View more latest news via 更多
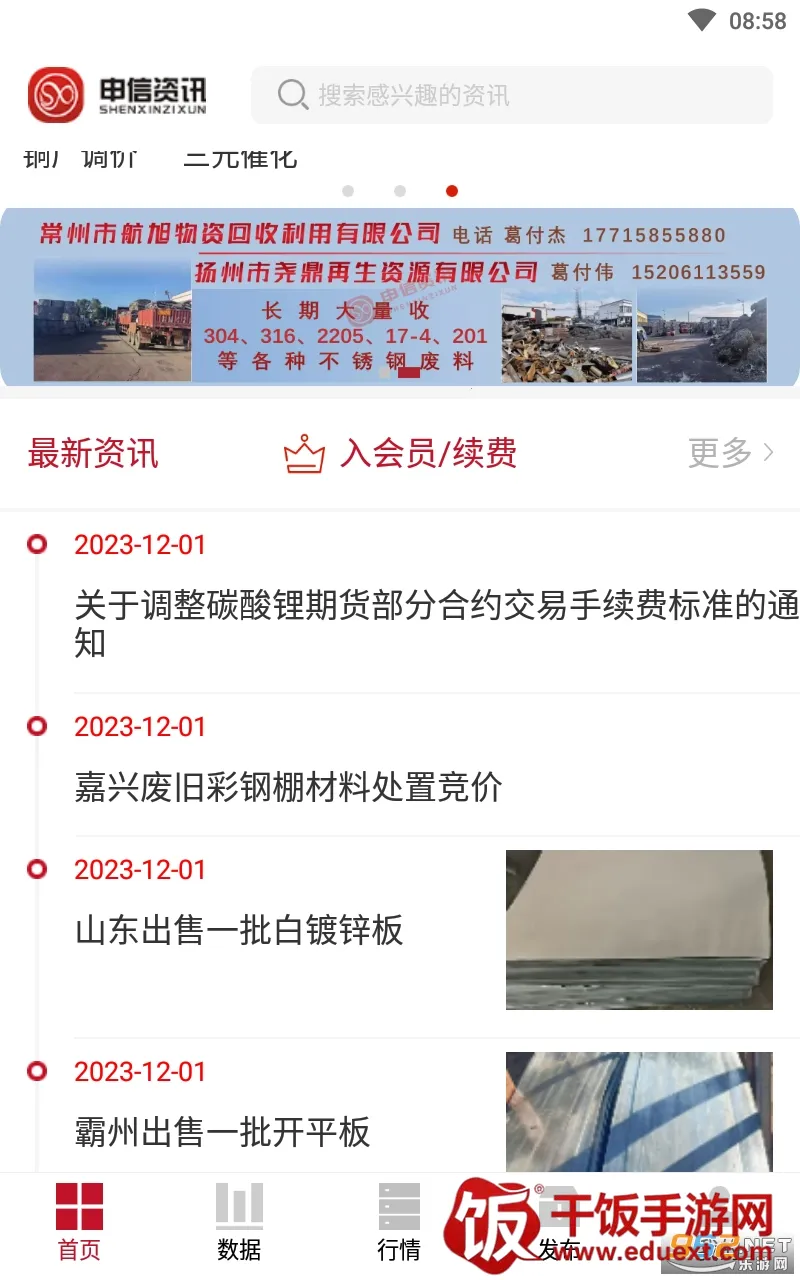The width and height of the screenshot is (800, 1280). pos(730,453)
